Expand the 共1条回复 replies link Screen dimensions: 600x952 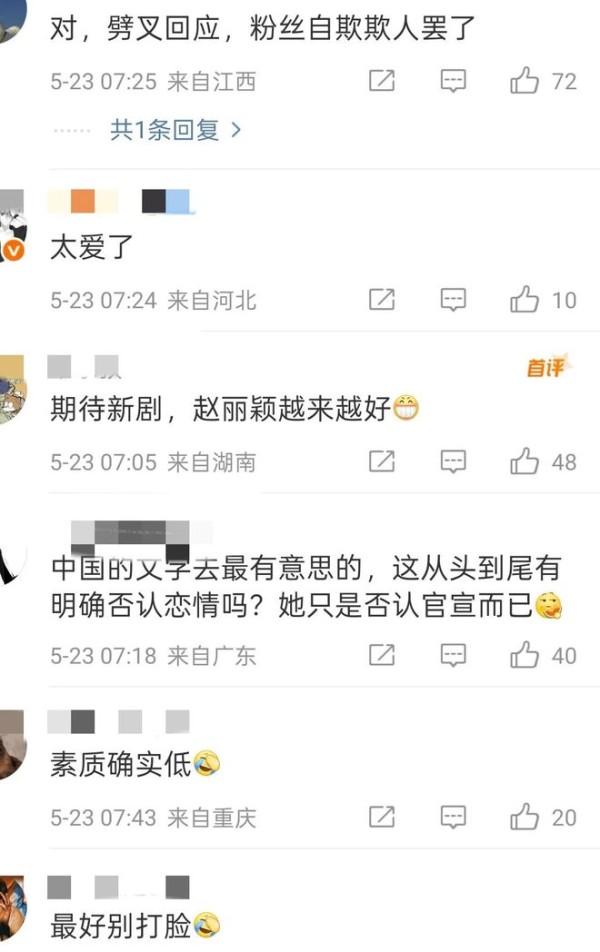[175, 130]
